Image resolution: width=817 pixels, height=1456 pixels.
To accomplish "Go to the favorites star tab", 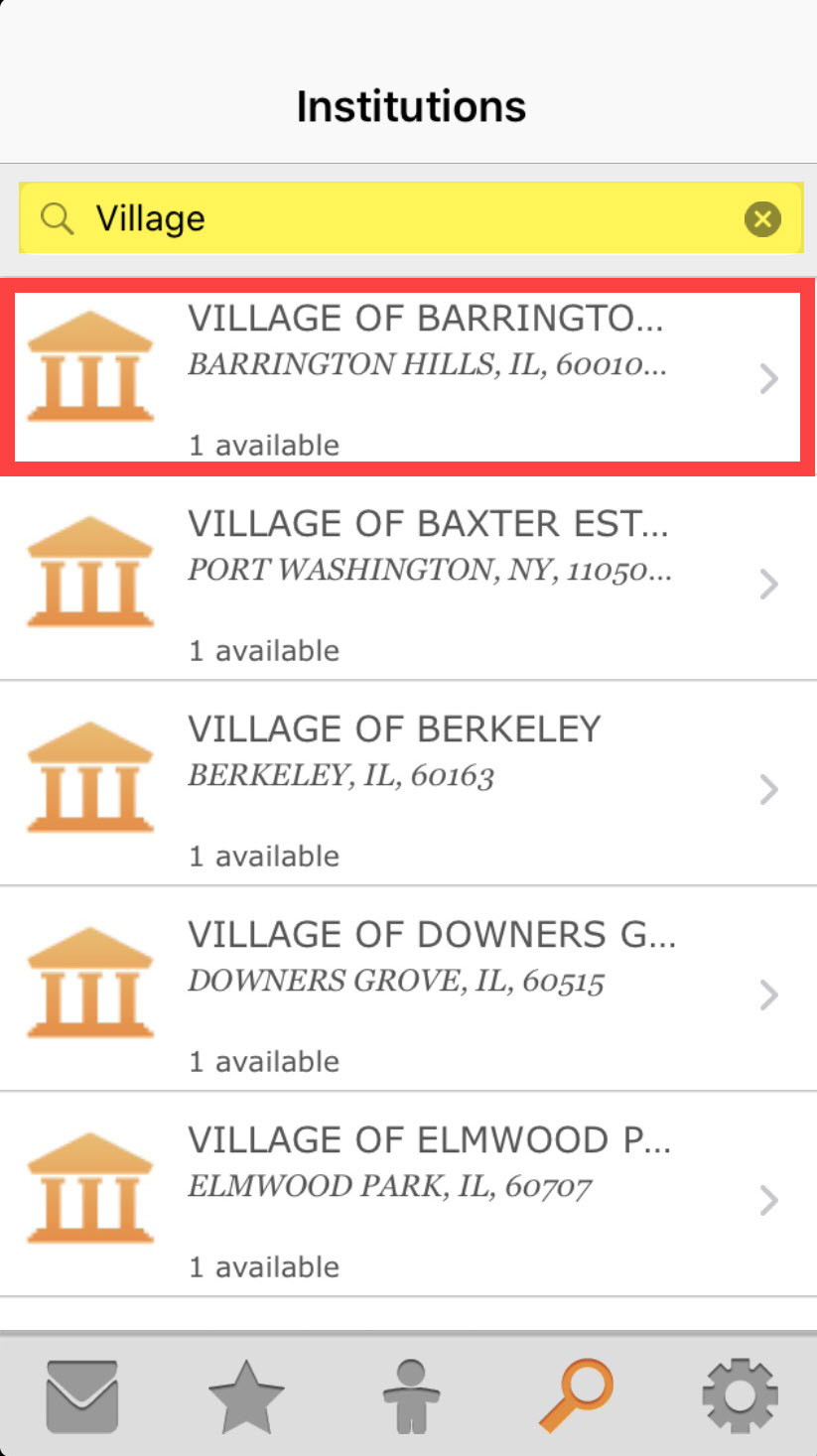I will tap(246, 1395).
